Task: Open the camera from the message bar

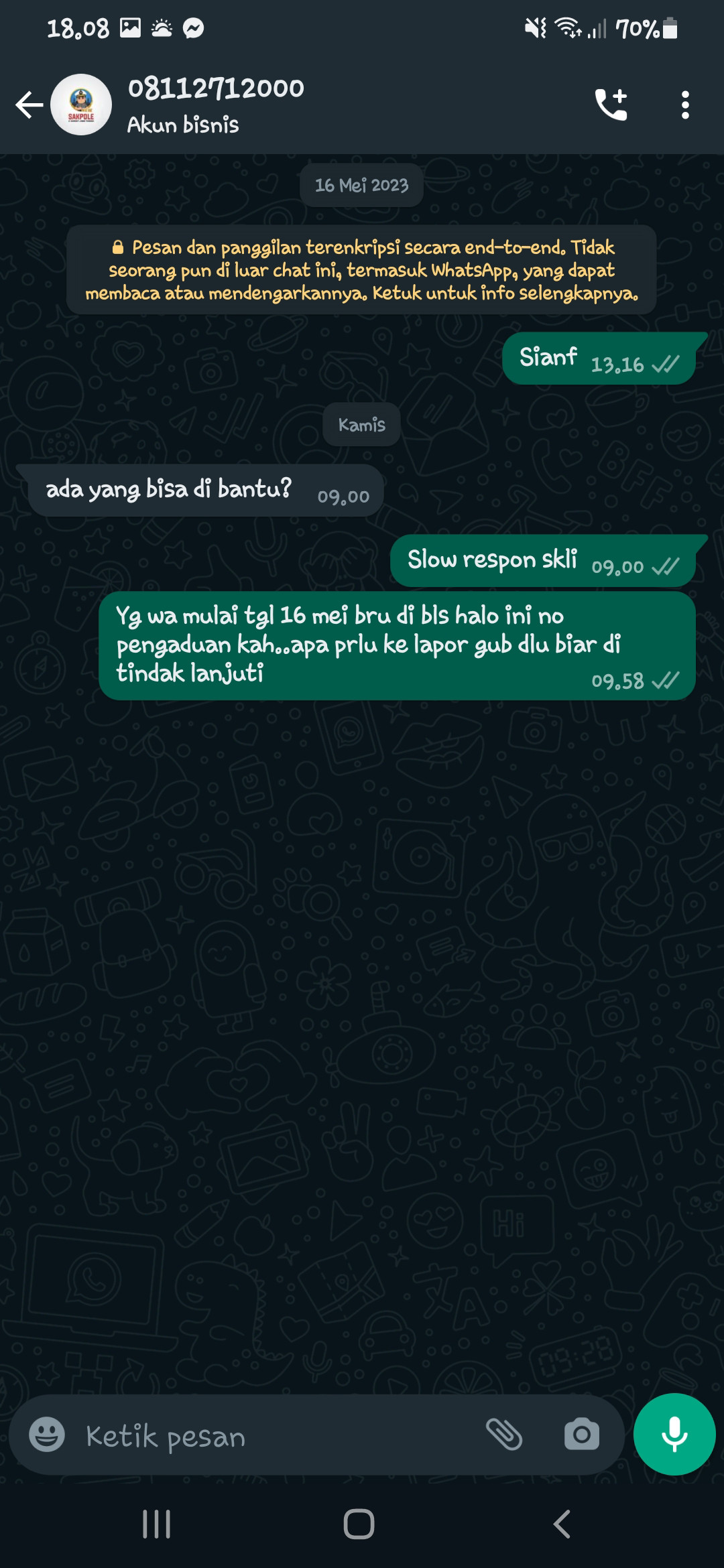Action: pyautogui.click(x=581, y=1435)
